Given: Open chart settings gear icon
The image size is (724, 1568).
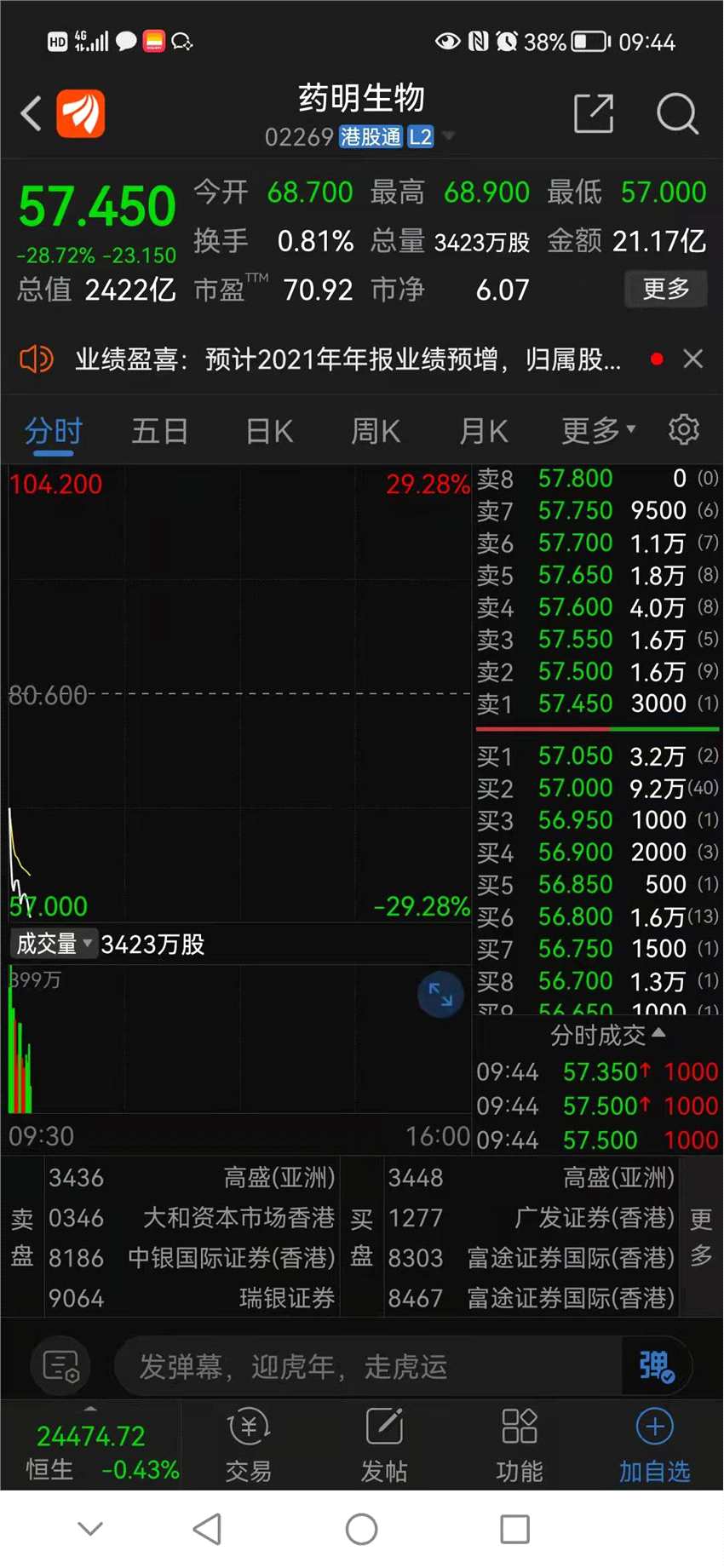Looking at the screenshot, I should pos(683,430).
